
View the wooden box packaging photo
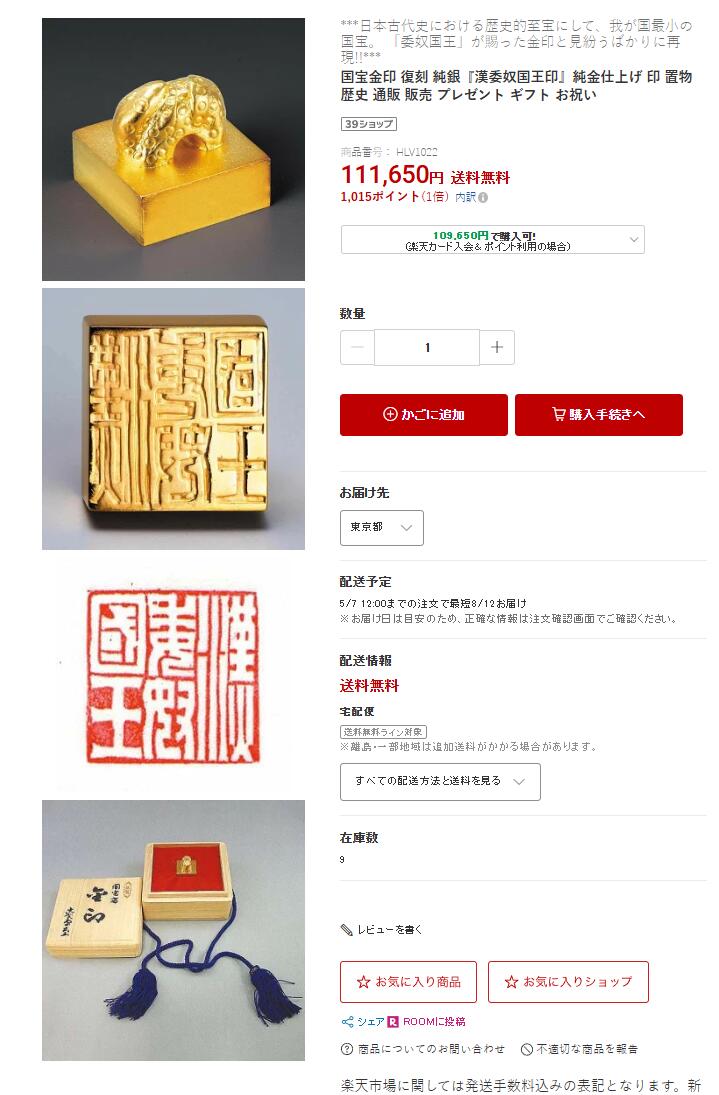click(173, 930)
